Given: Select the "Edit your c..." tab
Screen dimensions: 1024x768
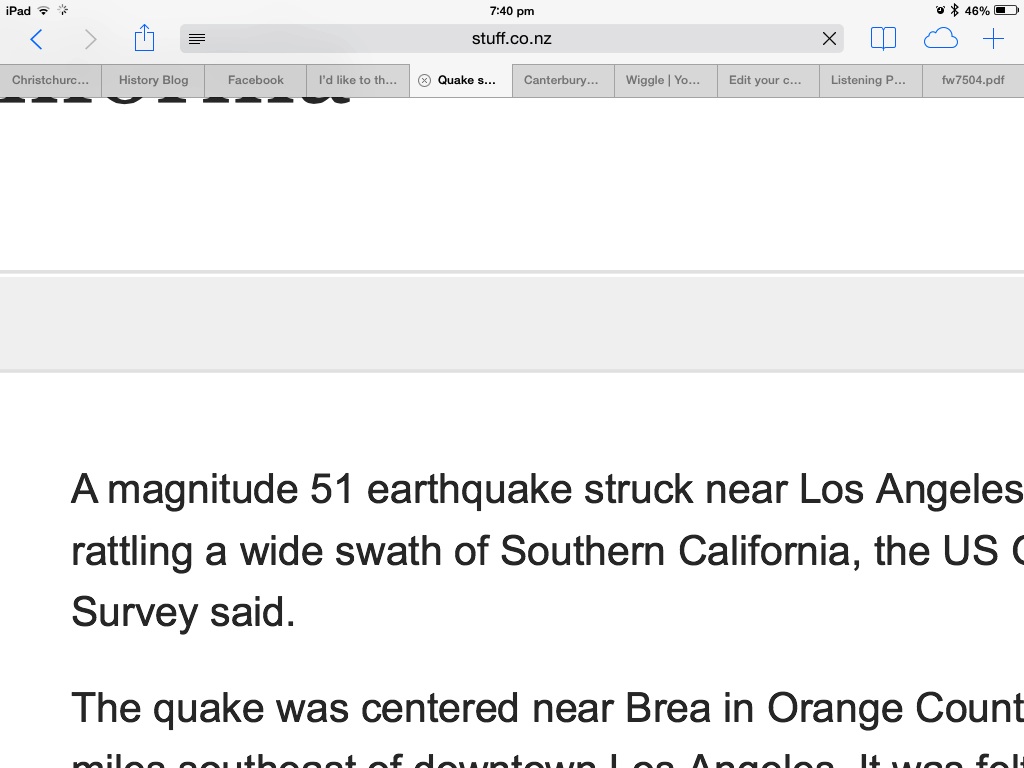Looking at the screenshot, I should click(x=766, y=80).
